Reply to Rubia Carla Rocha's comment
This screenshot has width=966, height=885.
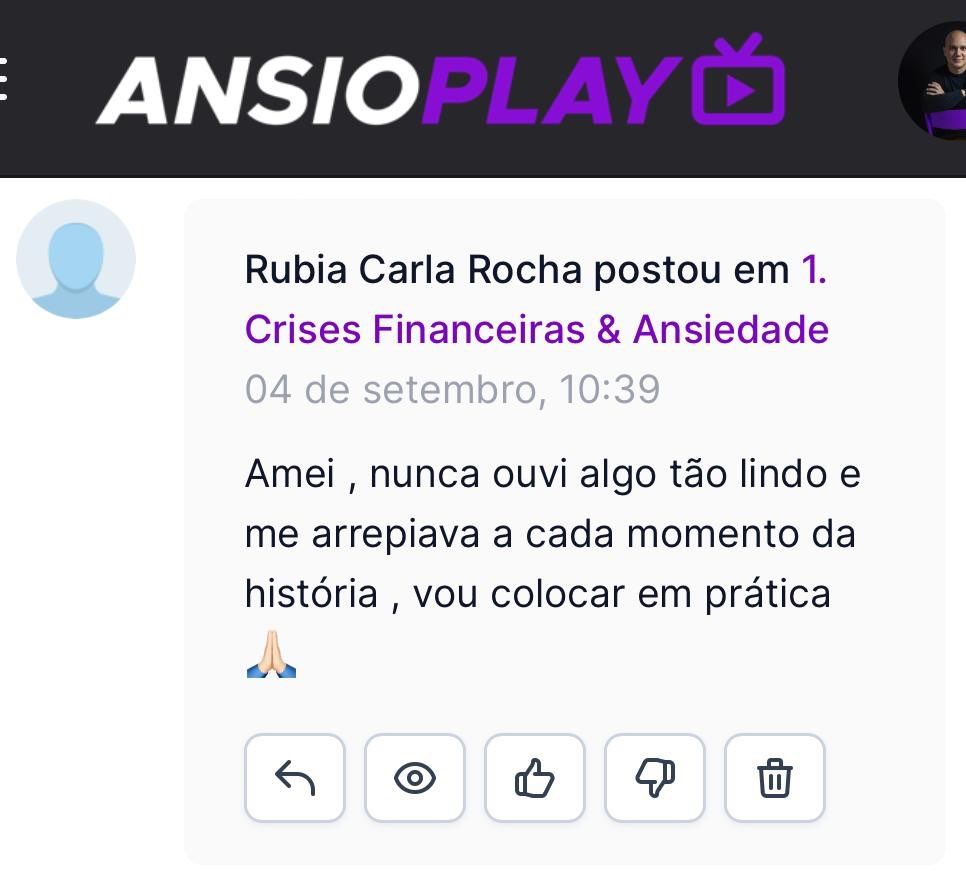click(295, 777)
